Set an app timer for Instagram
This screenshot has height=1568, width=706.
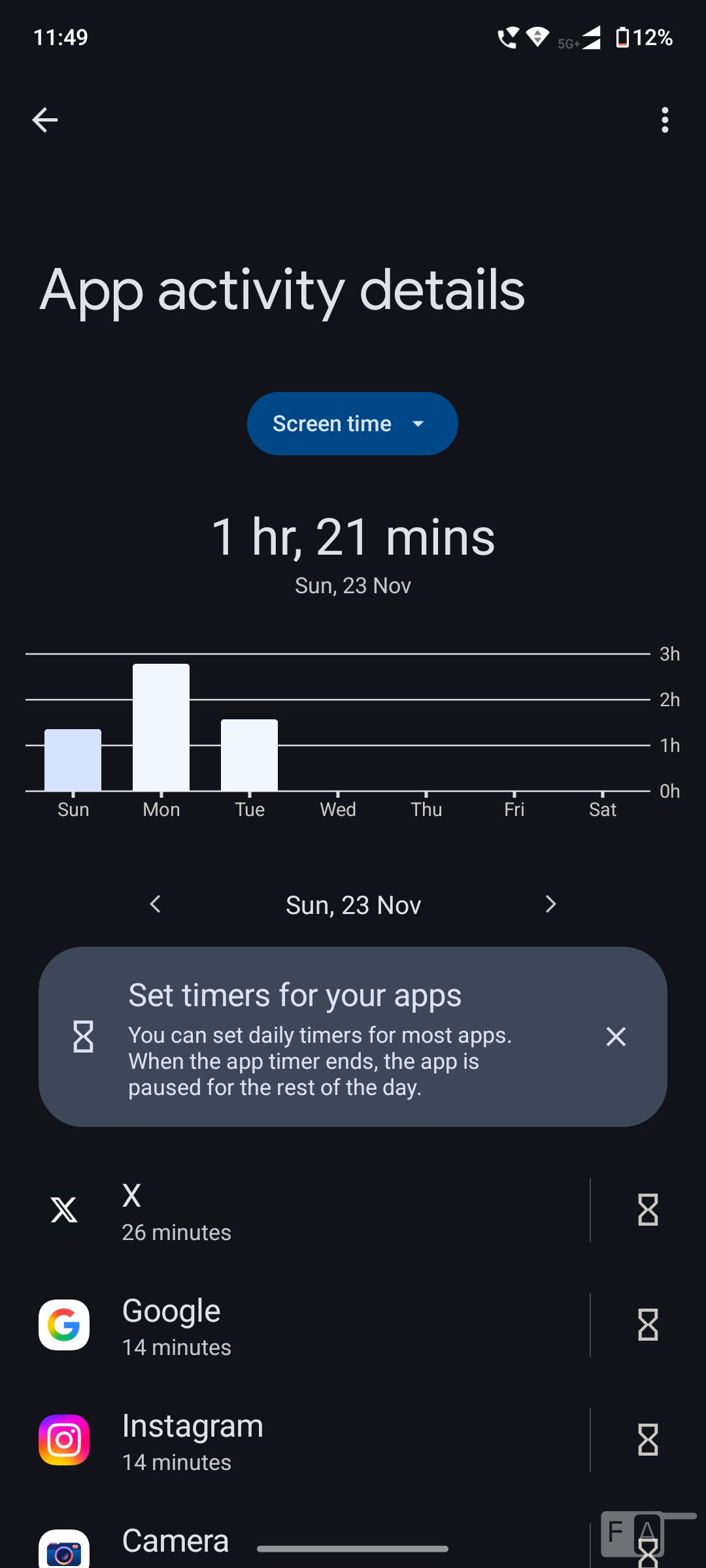[x=648, y=1441]
